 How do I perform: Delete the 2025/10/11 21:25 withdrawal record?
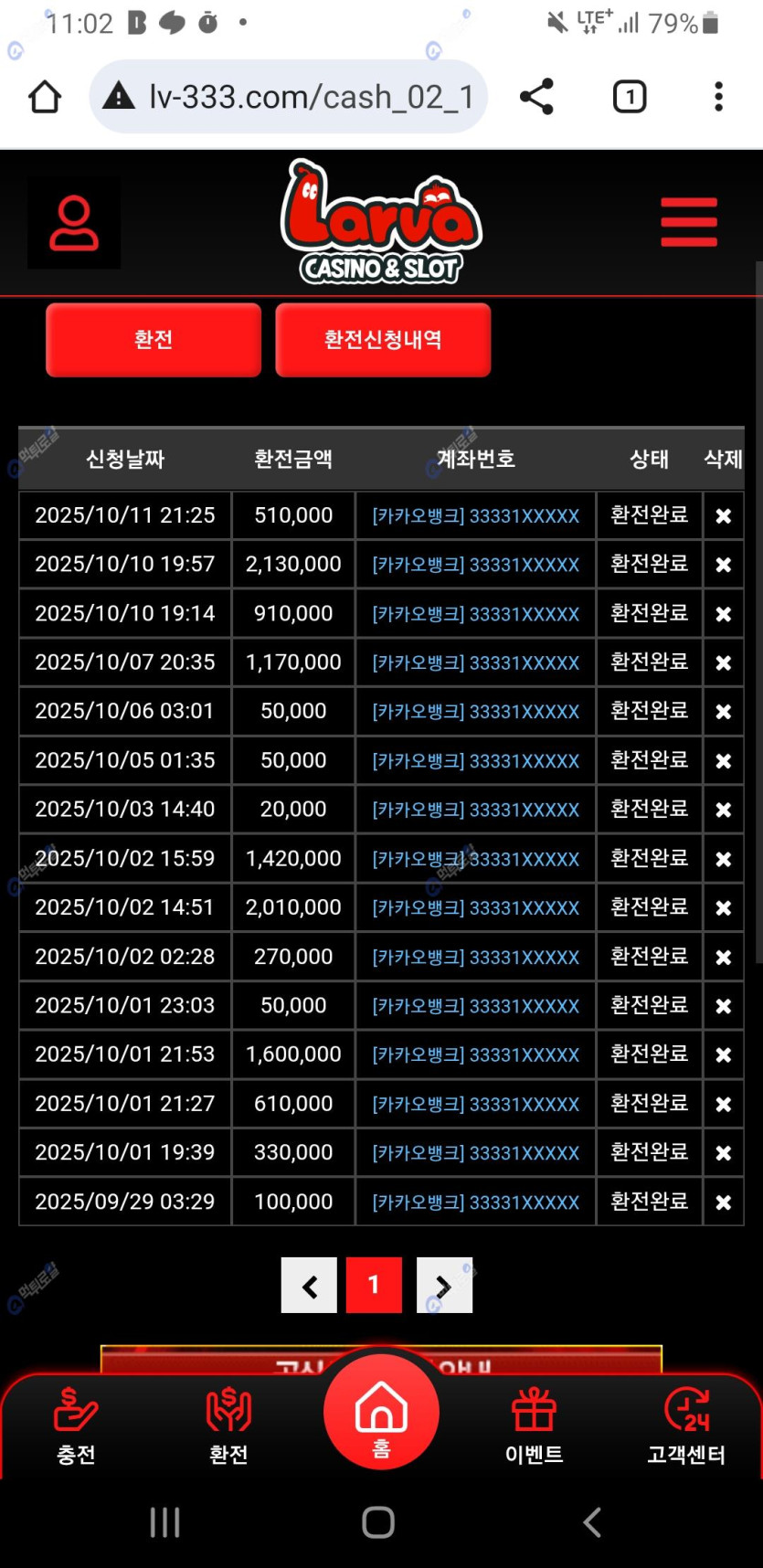(x=723, y=516)
